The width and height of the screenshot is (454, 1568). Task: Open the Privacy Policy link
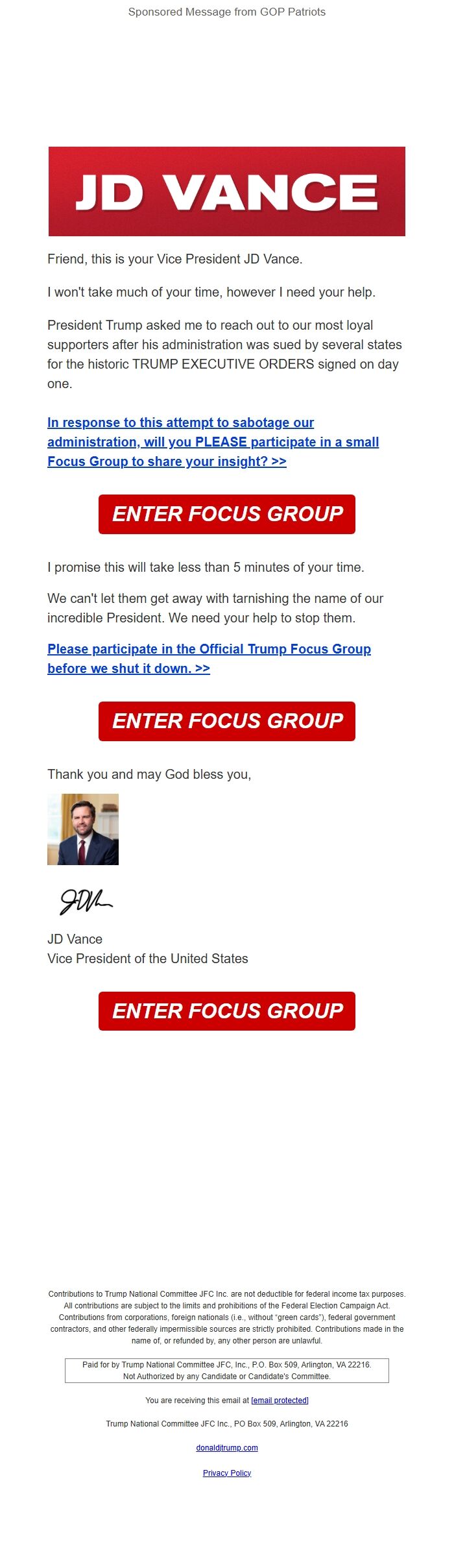point(227,1473)
